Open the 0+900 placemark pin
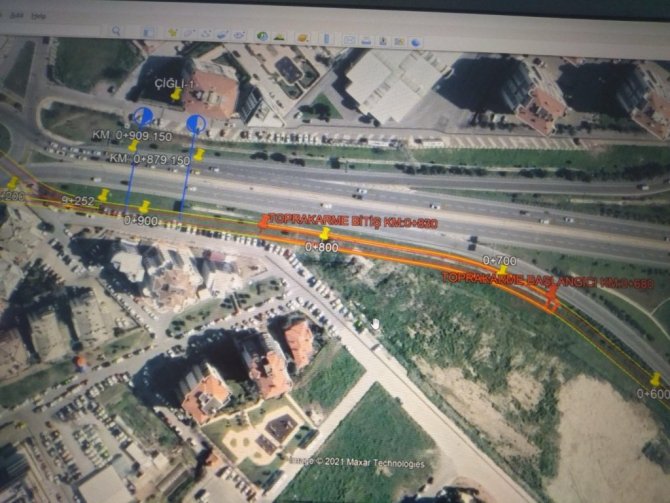 pyautogui.click(x=144, y=207)
